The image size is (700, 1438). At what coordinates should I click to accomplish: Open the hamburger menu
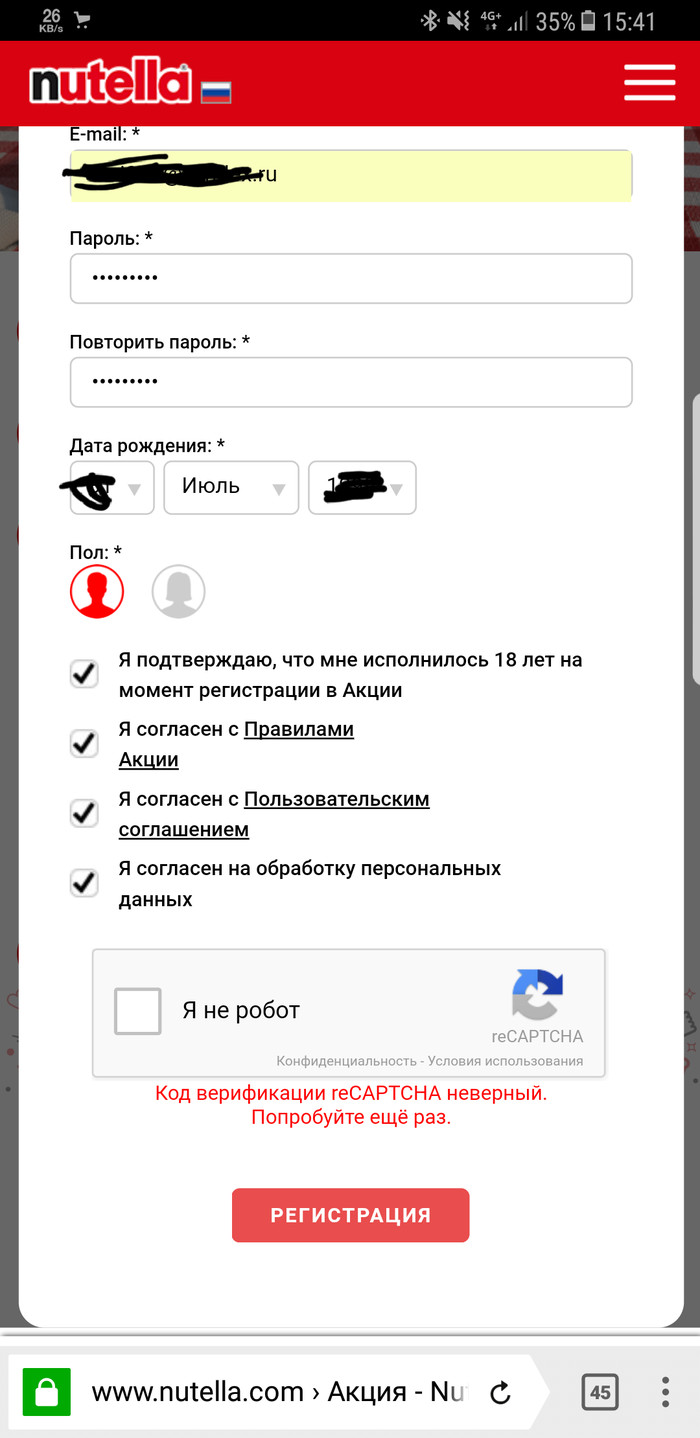tap(649, 82)
